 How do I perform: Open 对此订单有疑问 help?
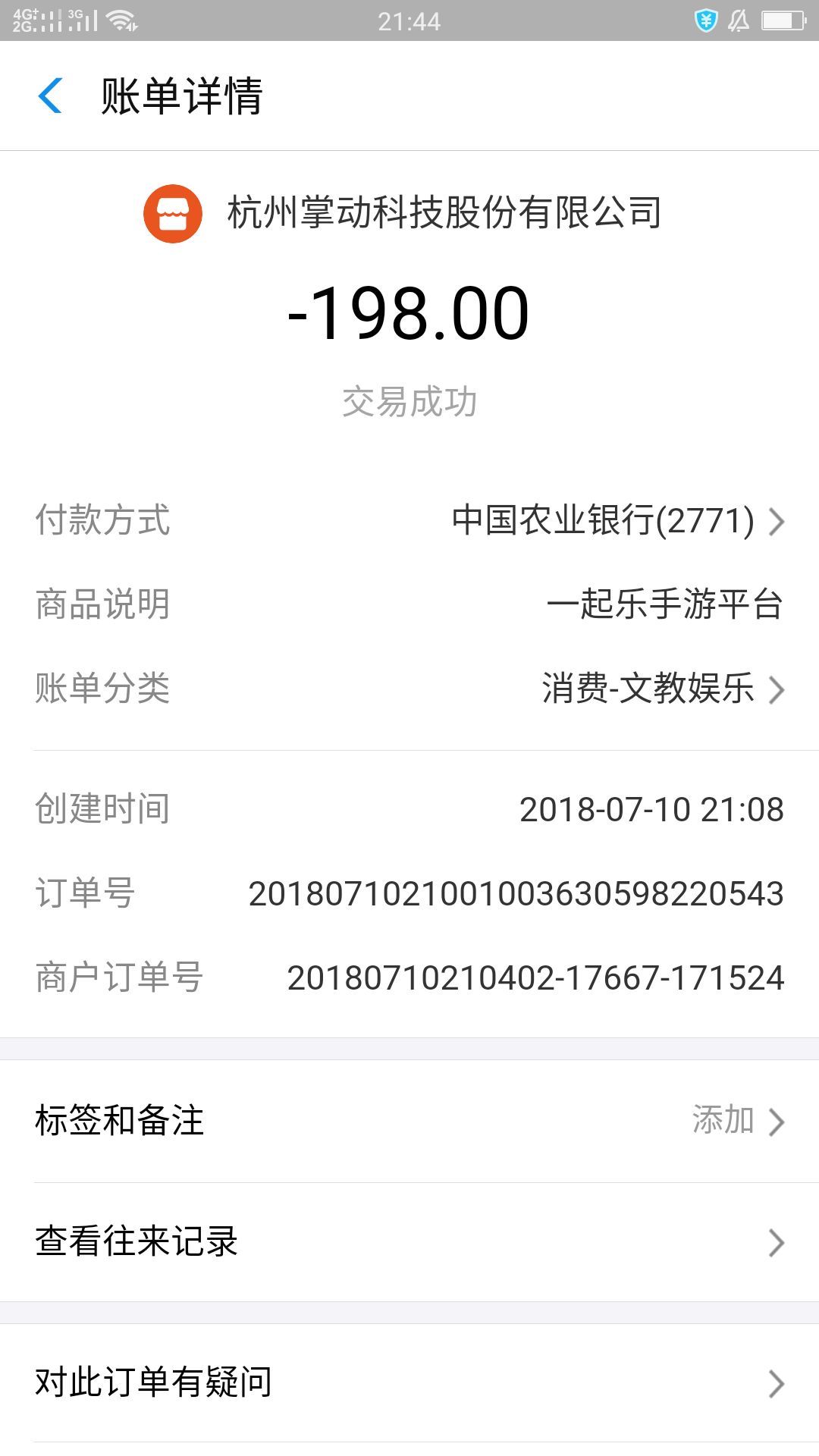(409, 1382)
